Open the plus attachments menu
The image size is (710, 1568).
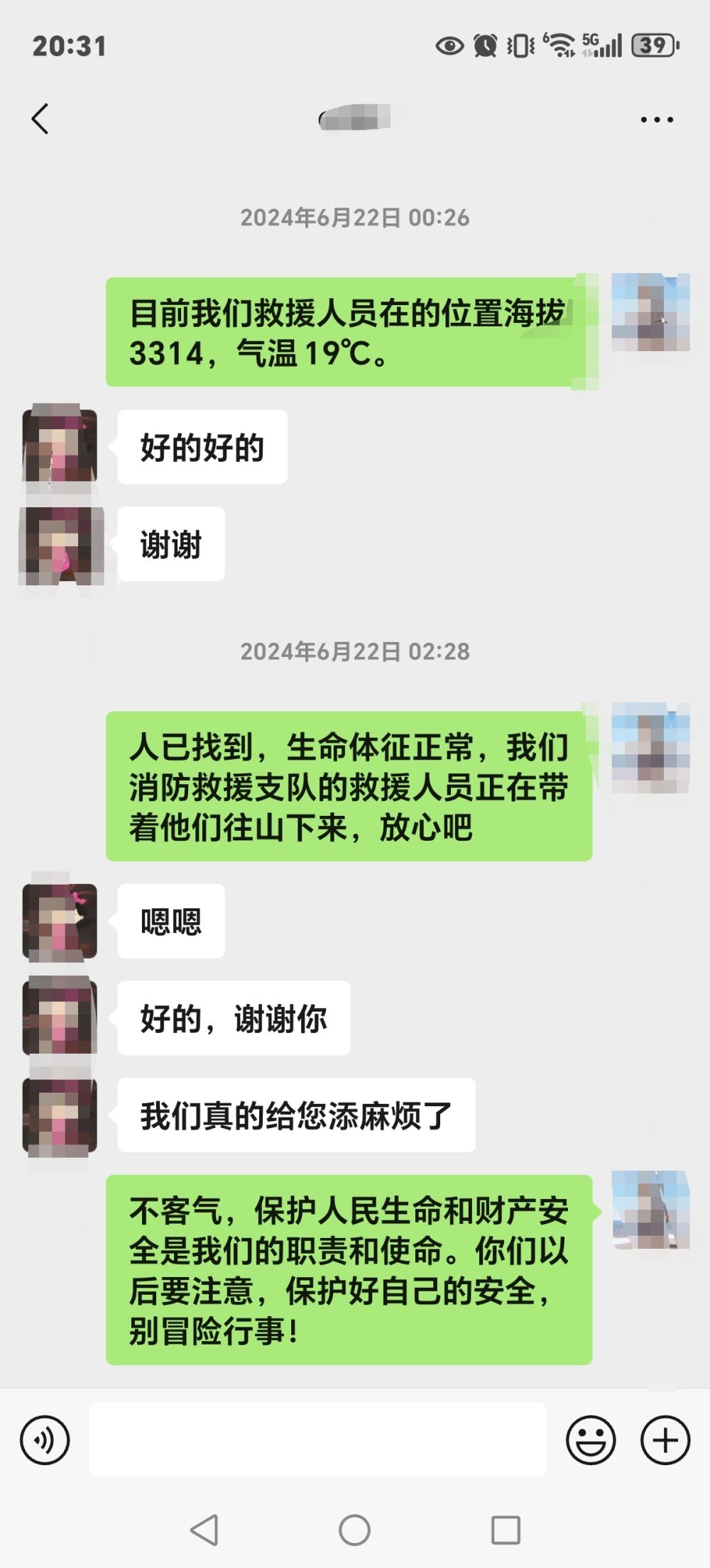(x=665, y=1440)
